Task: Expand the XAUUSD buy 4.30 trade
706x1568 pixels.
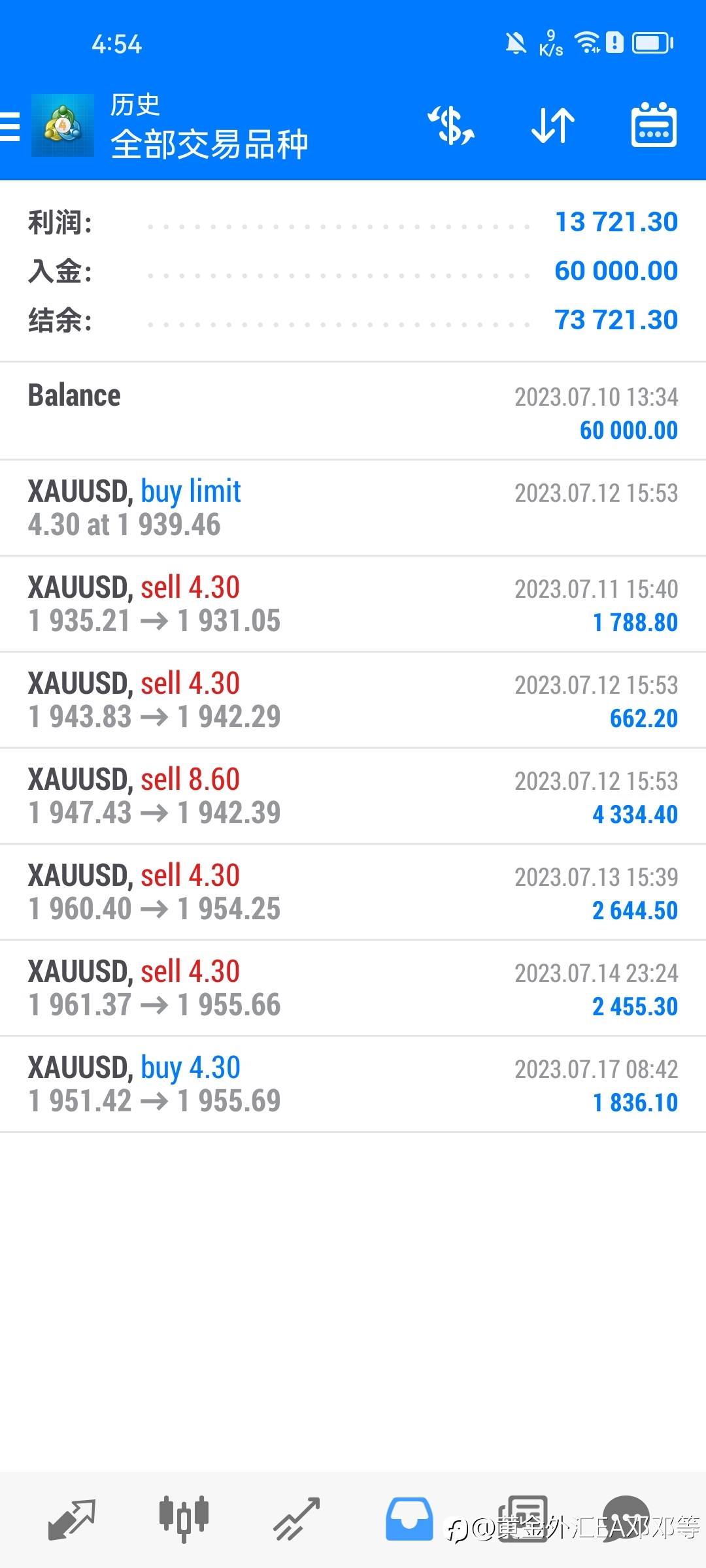Action: [x=353, y=1085]
